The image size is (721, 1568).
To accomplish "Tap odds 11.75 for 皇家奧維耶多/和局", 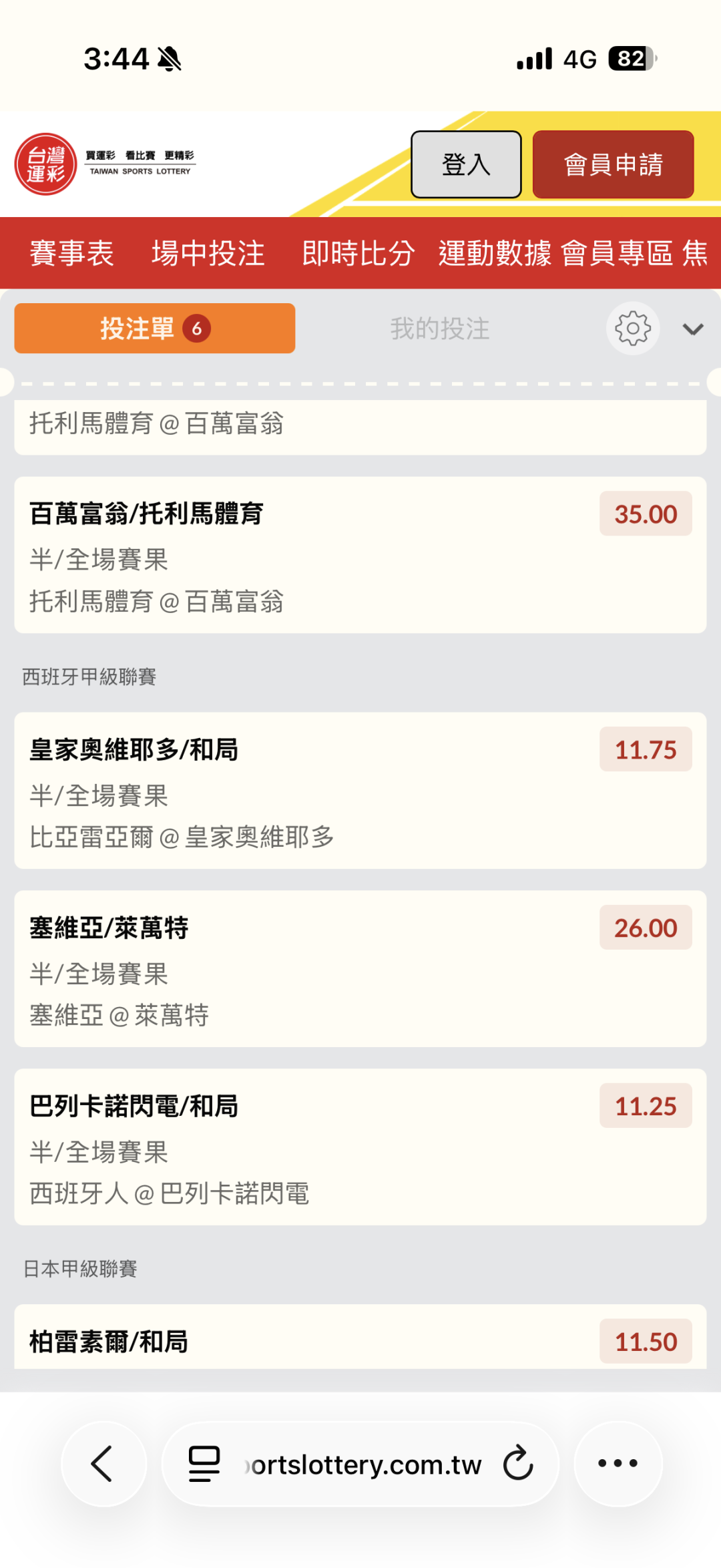I will pyautogui.click(x=645, y=750).
